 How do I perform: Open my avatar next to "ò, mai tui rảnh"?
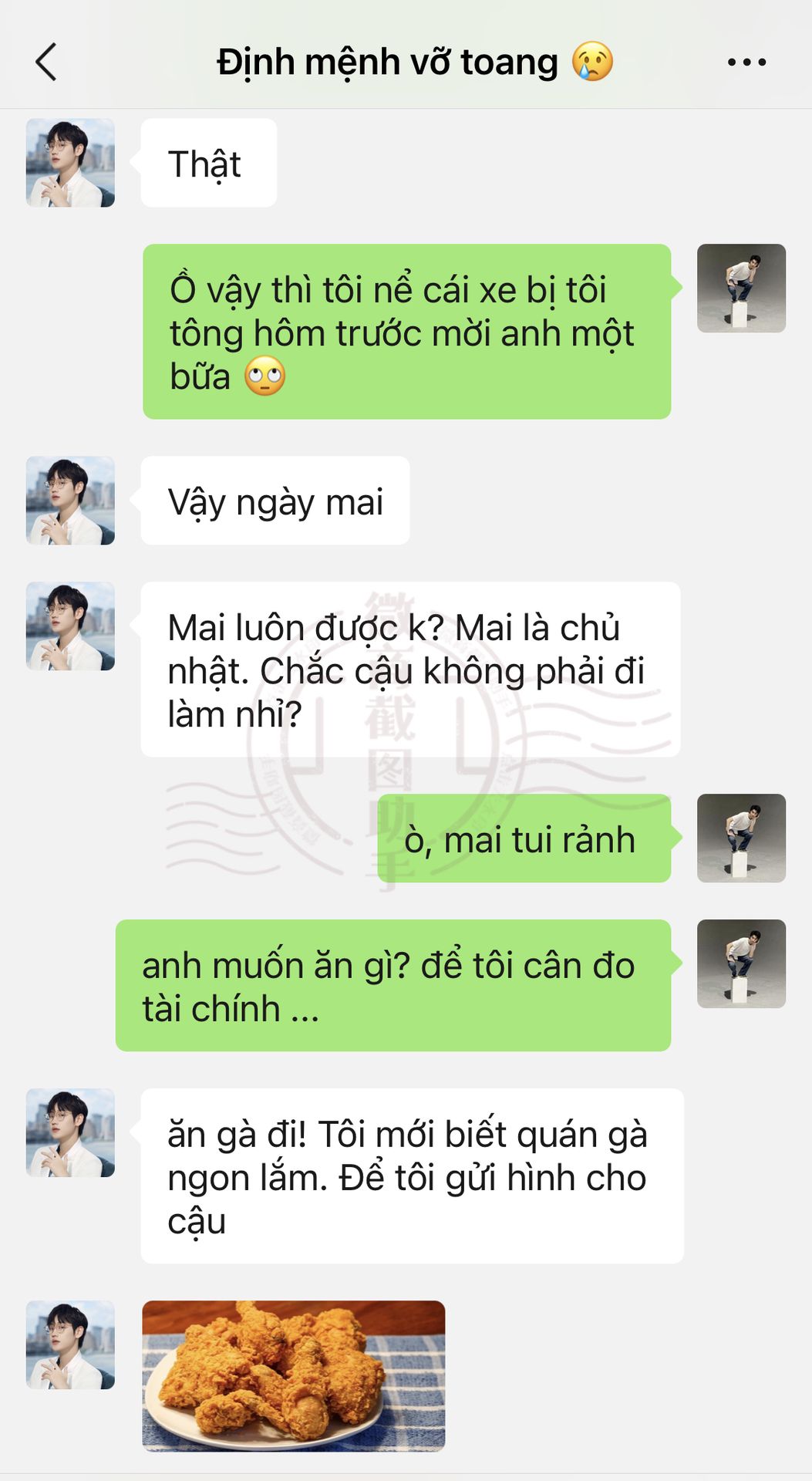coord(741,838)
